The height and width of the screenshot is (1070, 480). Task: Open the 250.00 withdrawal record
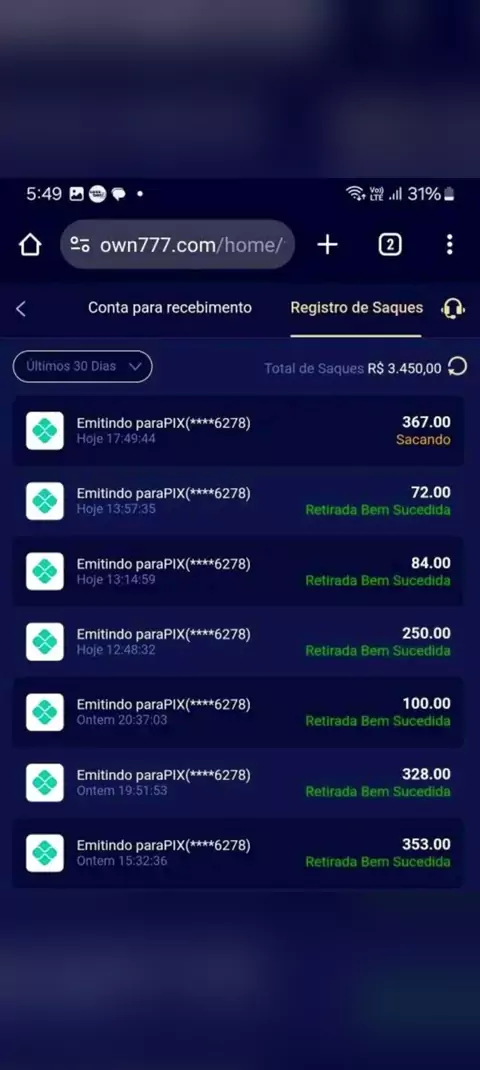[x=238, y=641]
